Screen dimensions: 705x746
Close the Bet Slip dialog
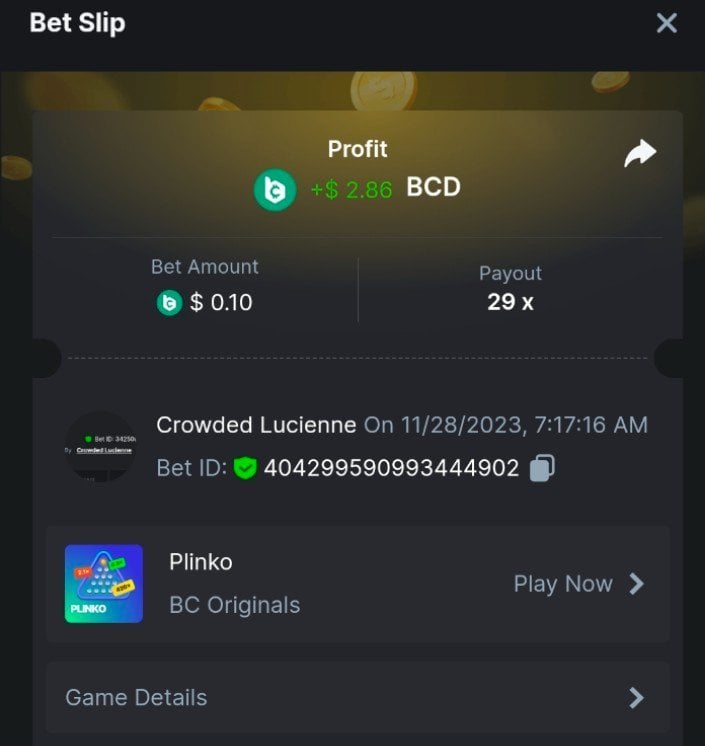click(x=666, y=23)
